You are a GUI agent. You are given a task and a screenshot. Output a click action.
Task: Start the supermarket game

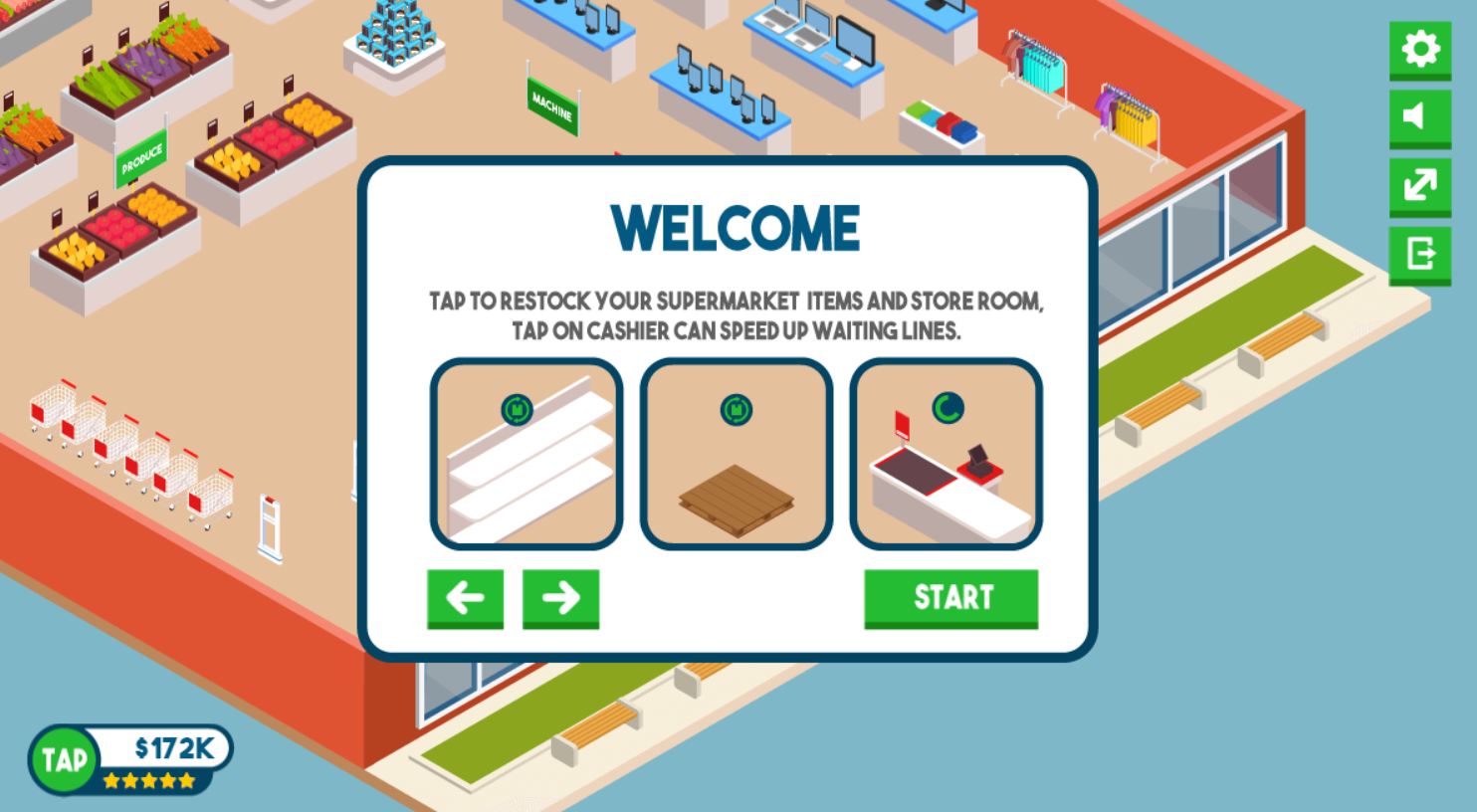click(x=950, y=597)
